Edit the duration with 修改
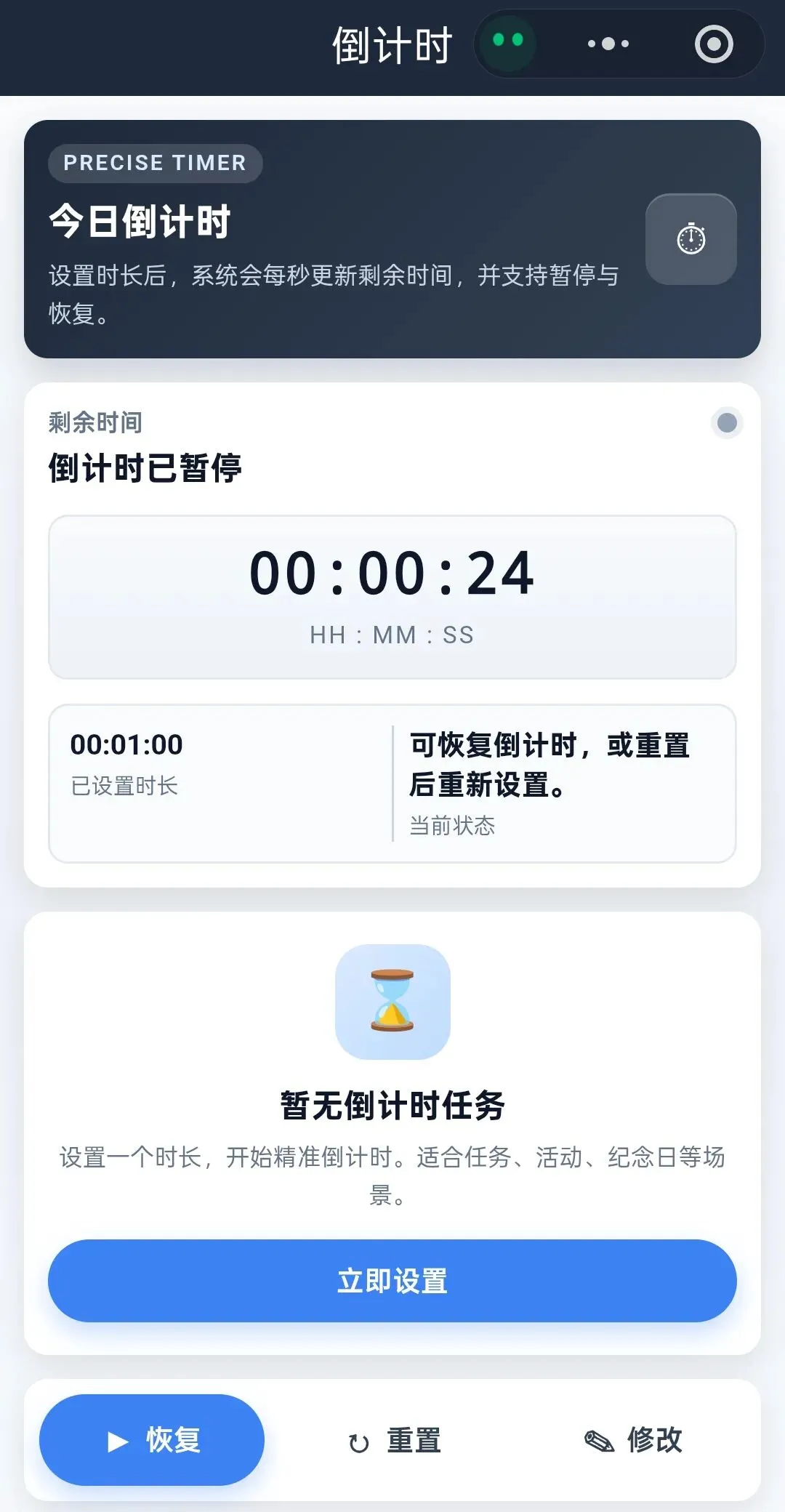 coord(634,1440)
